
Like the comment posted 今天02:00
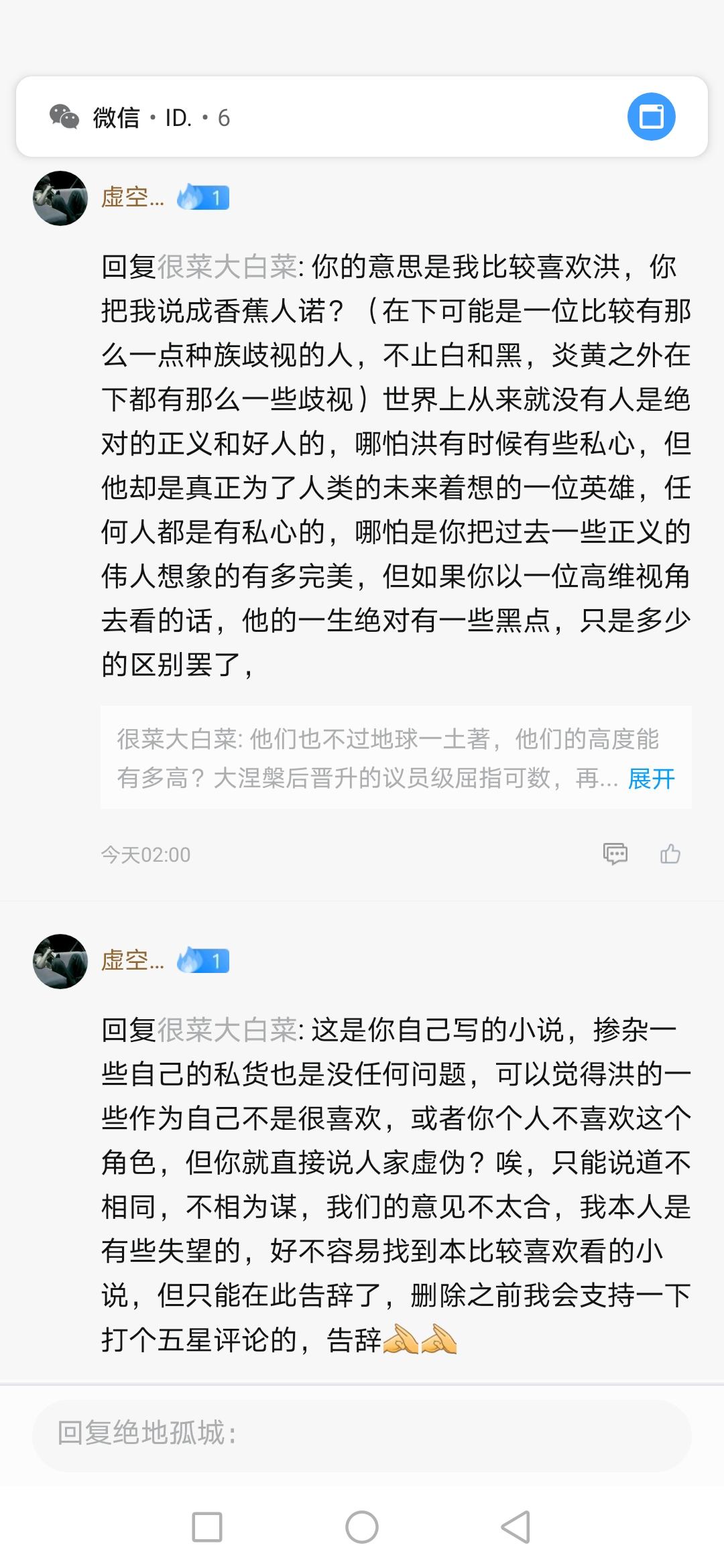[670, 854]
